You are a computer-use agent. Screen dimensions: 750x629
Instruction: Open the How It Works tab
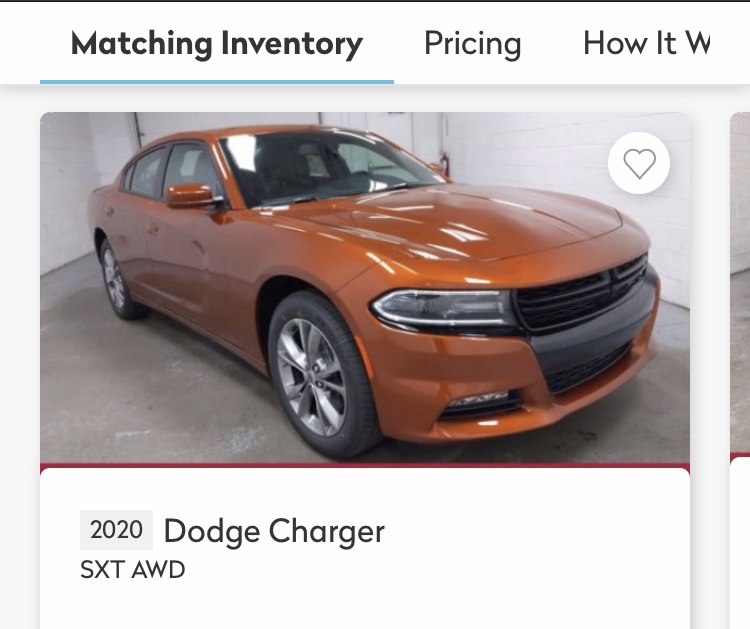coord(646,44)
